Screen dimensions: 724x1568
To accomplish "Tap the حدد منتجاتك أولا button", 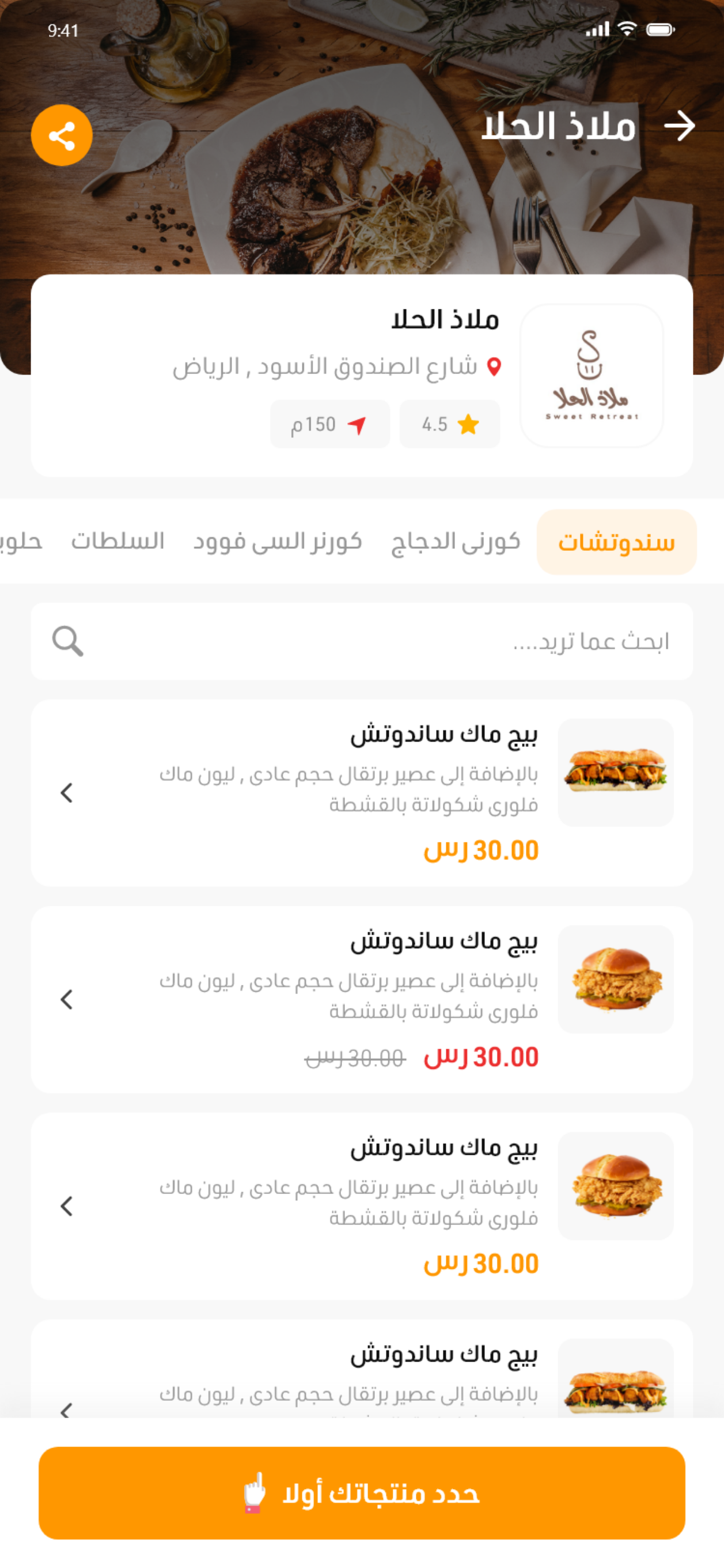I will tap(362, 1493).
